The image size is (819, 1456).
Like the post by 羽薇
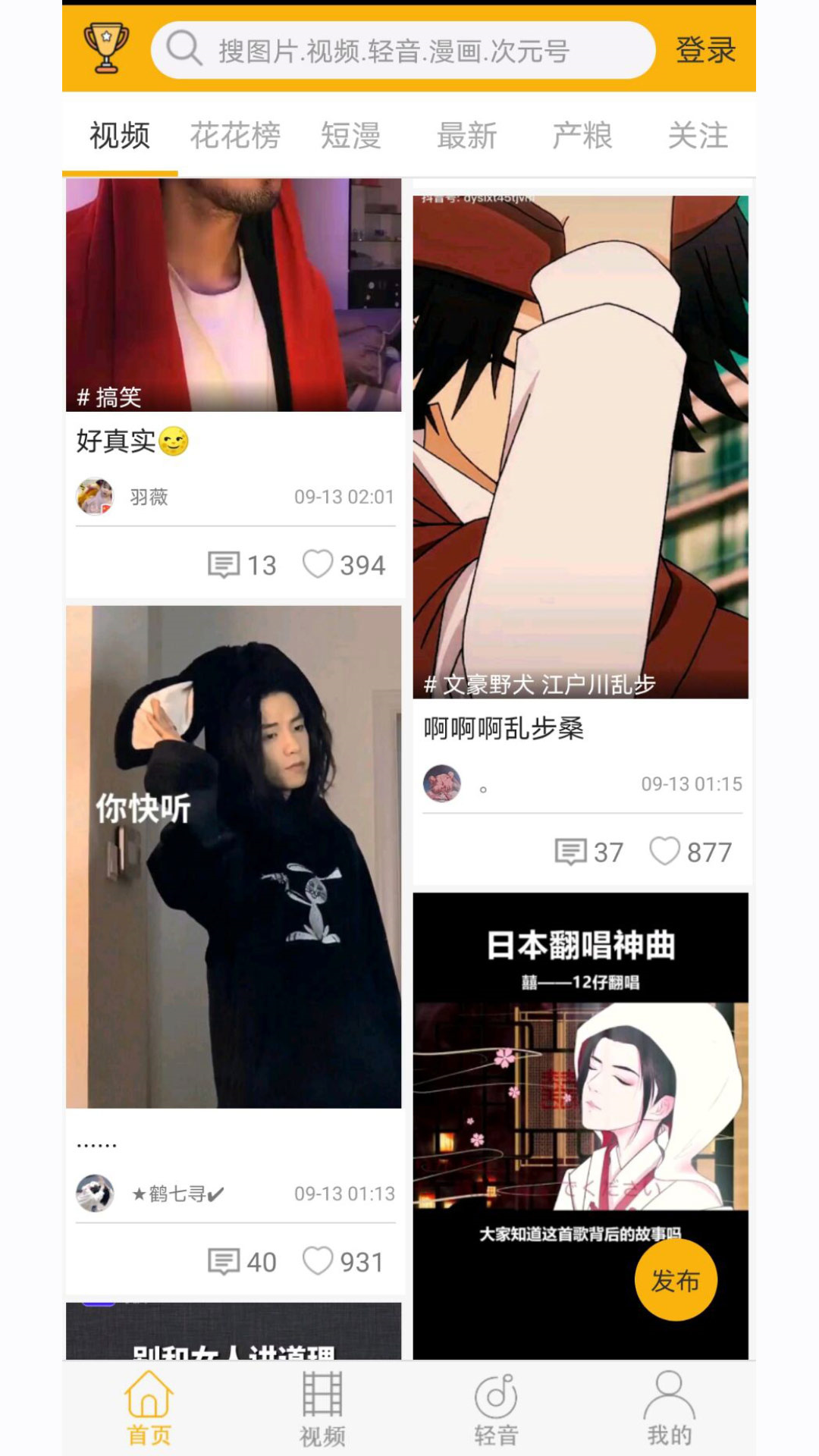(318, 565)
